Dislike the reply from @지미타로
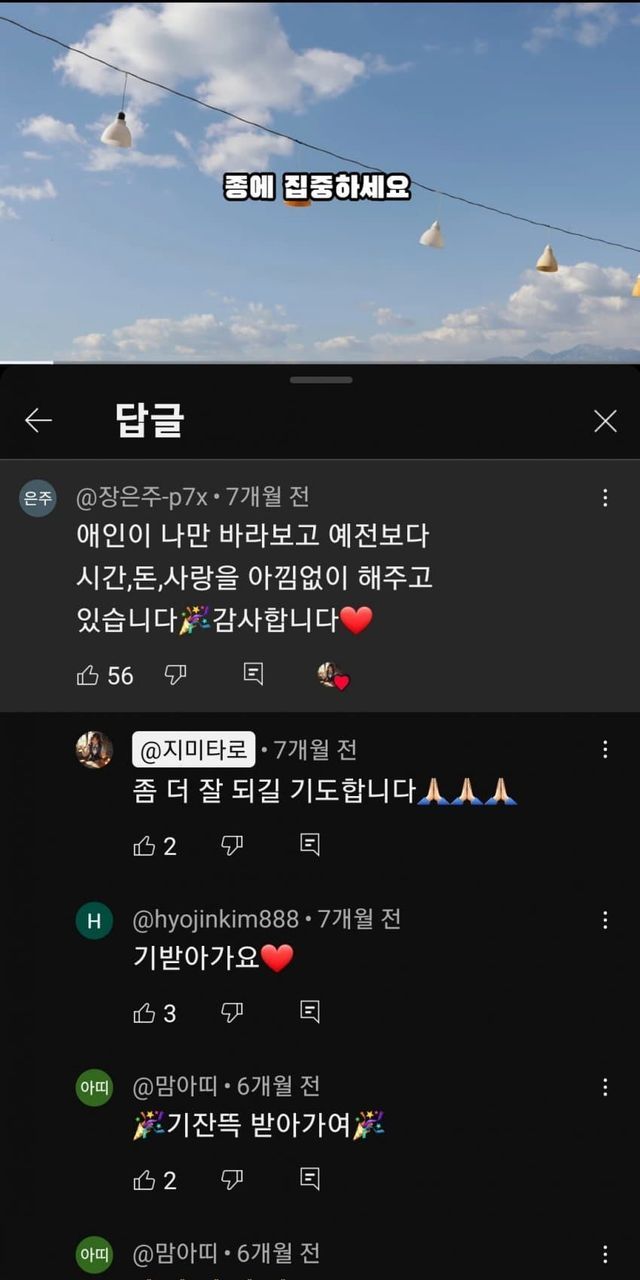The image size is (640, 1280). click(232, 846)
